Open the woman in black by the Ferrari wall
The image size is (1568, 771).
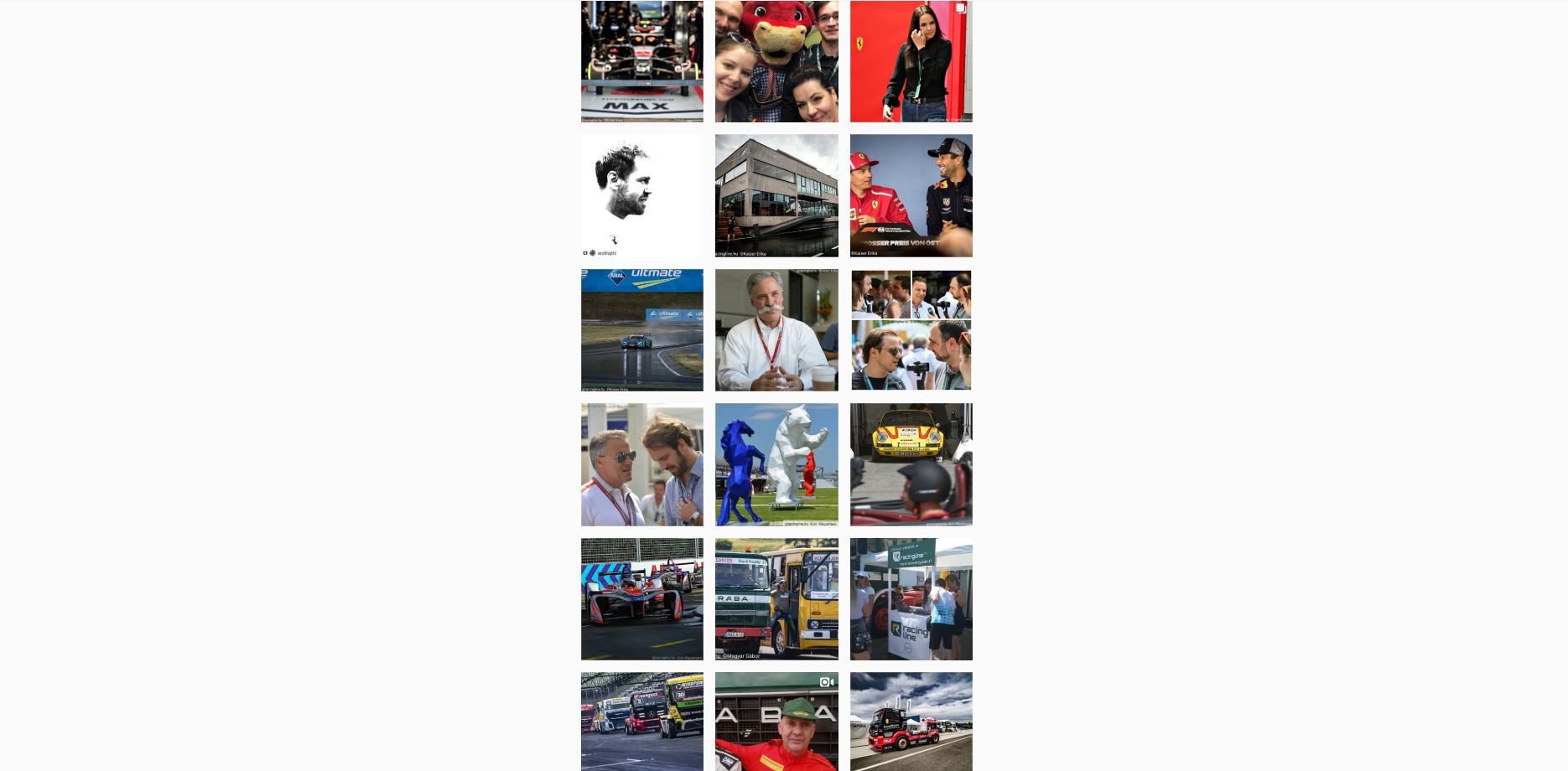(x=911, y=61)
